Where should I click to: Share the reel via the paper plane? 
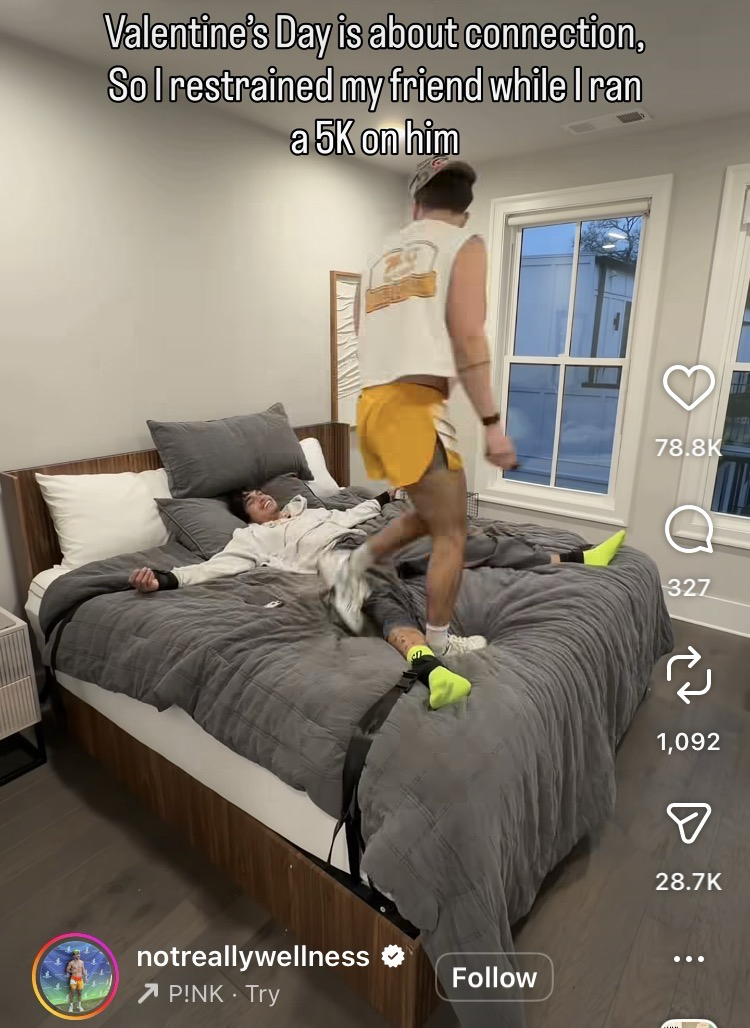pyautogui.click(x=689, y=822)
